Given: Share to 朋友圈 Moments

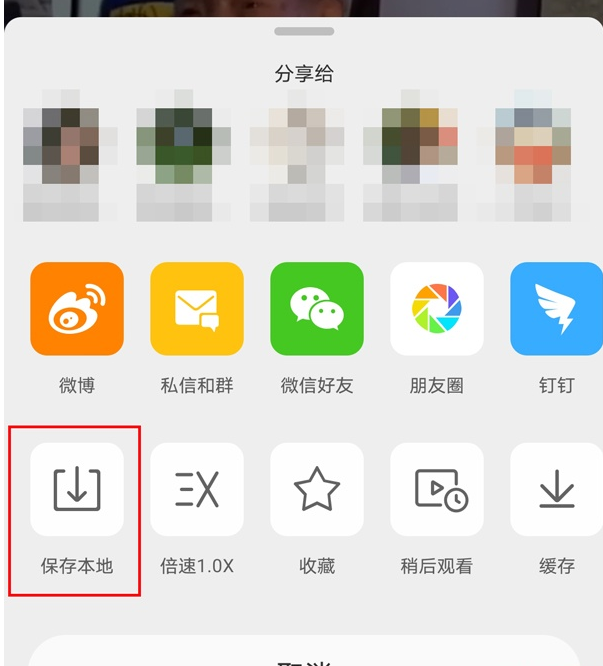Looking at the screenshot, I should [x=437, y=309].
